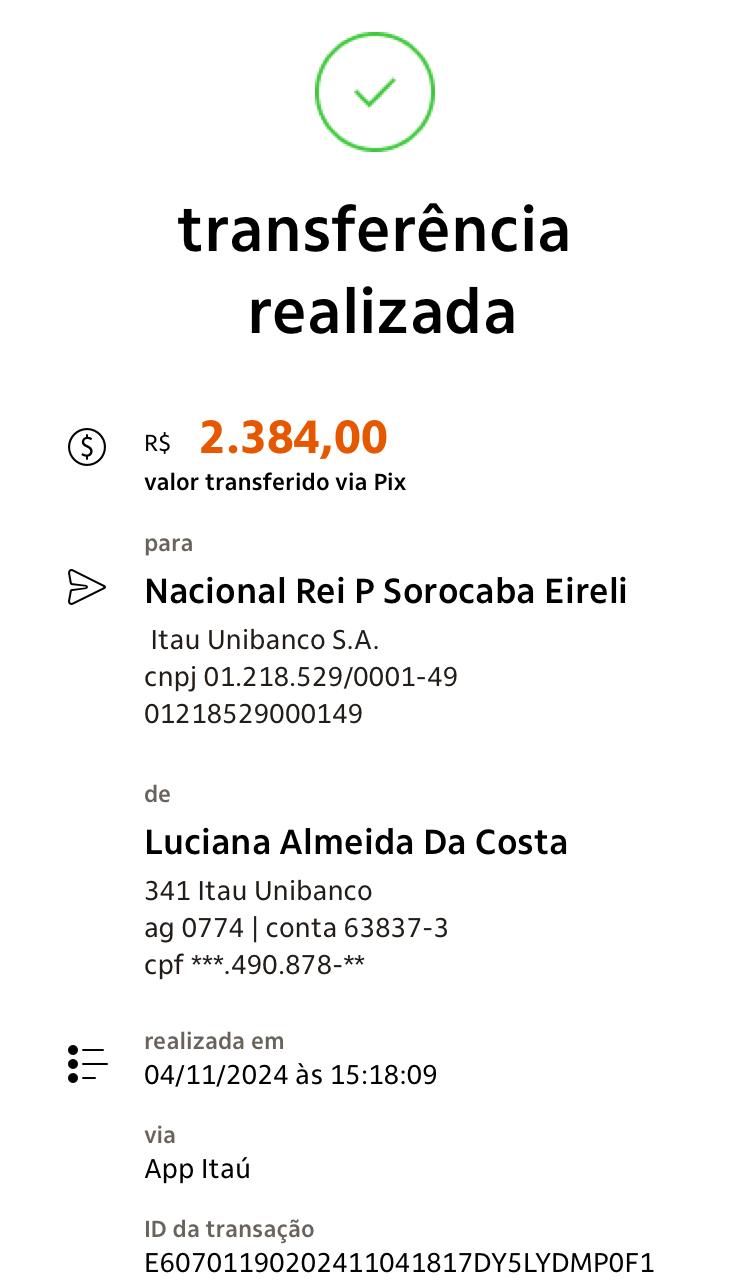The width and height of the screenshot is (750, 1280).
Task: Click the transferência realizada heading
Action: [x=374, y=270]
